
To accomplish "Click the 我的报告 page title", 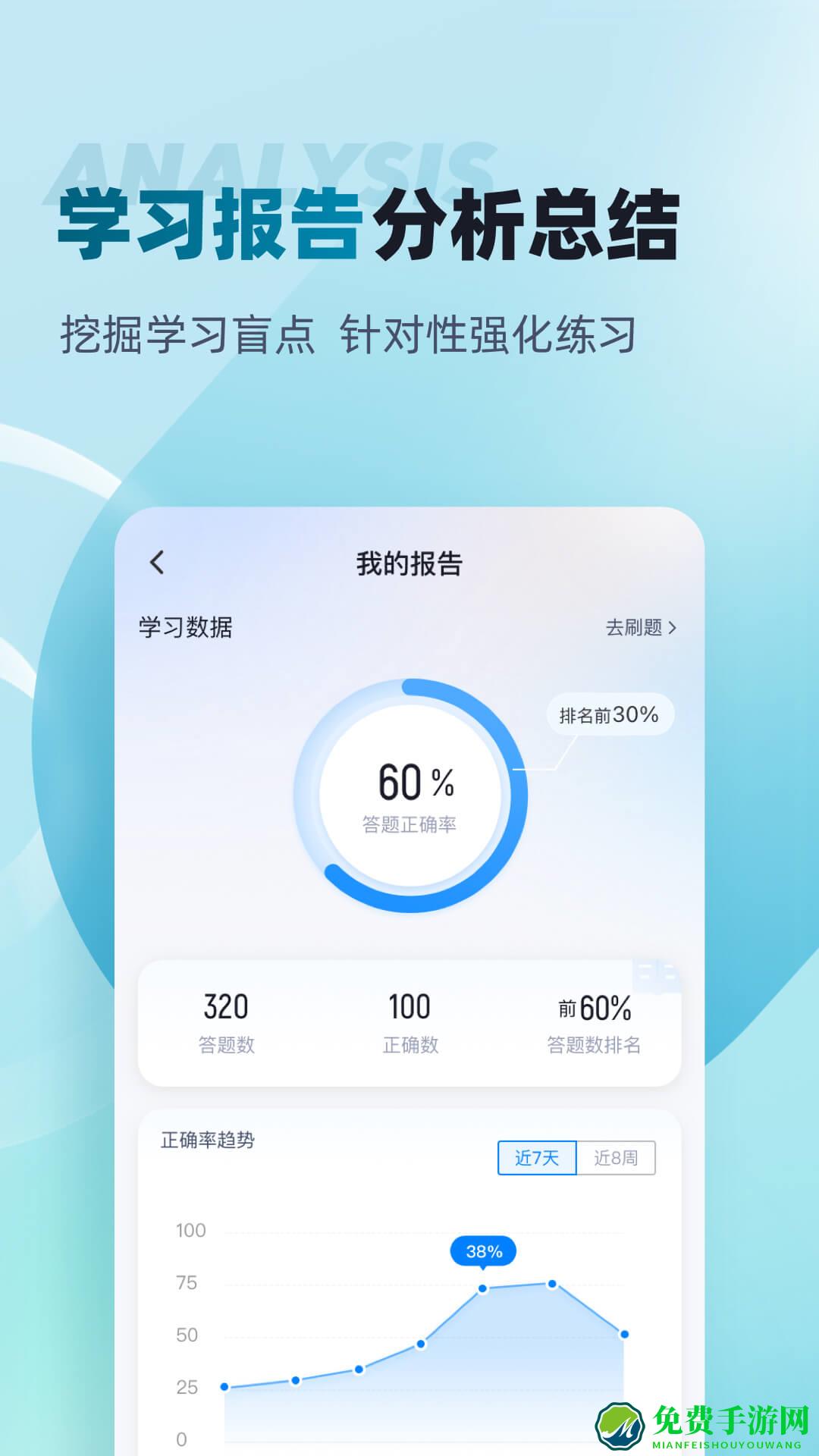I will click(x=409, y=563).
